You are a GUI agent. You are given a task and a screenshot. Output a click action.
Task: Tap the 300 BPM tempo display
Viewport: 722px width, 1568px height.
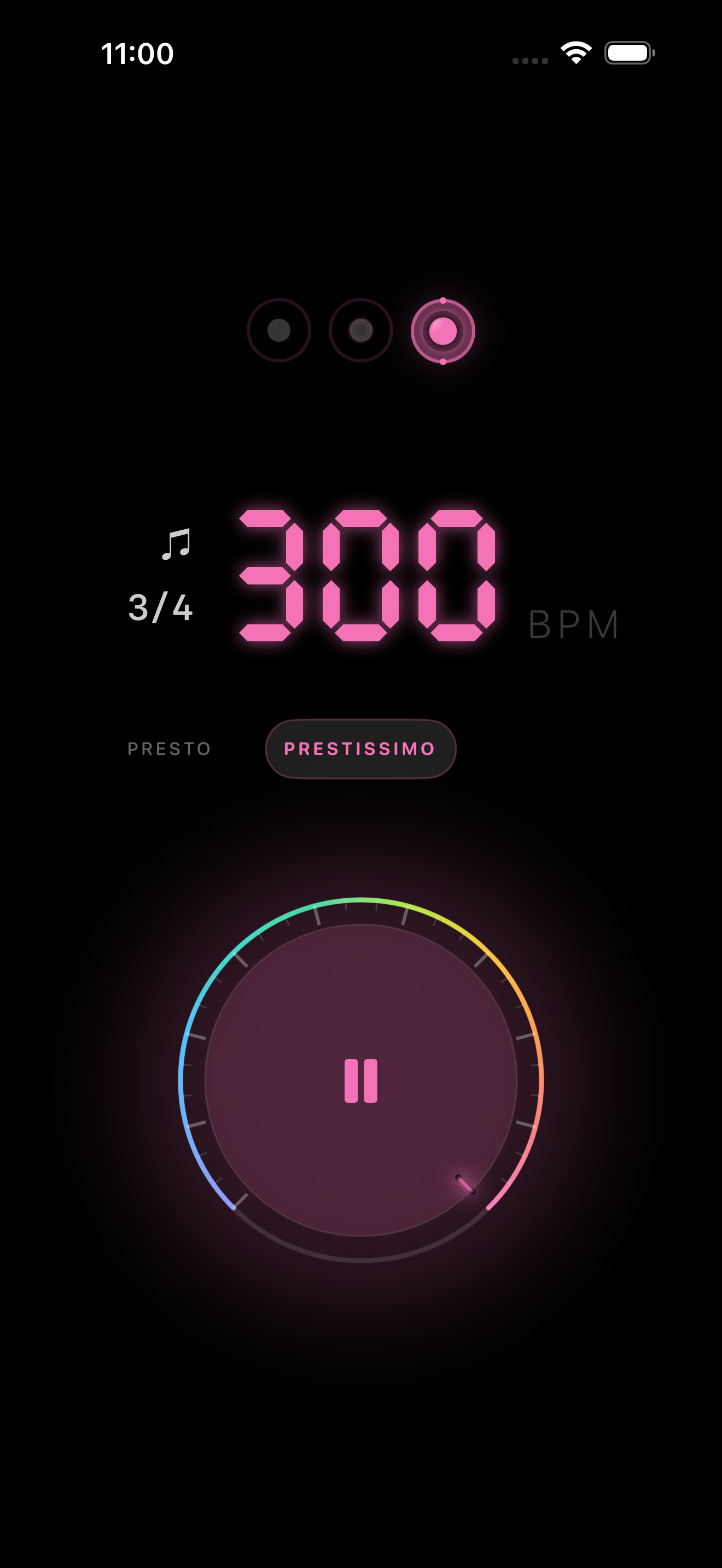pos(367,576)
